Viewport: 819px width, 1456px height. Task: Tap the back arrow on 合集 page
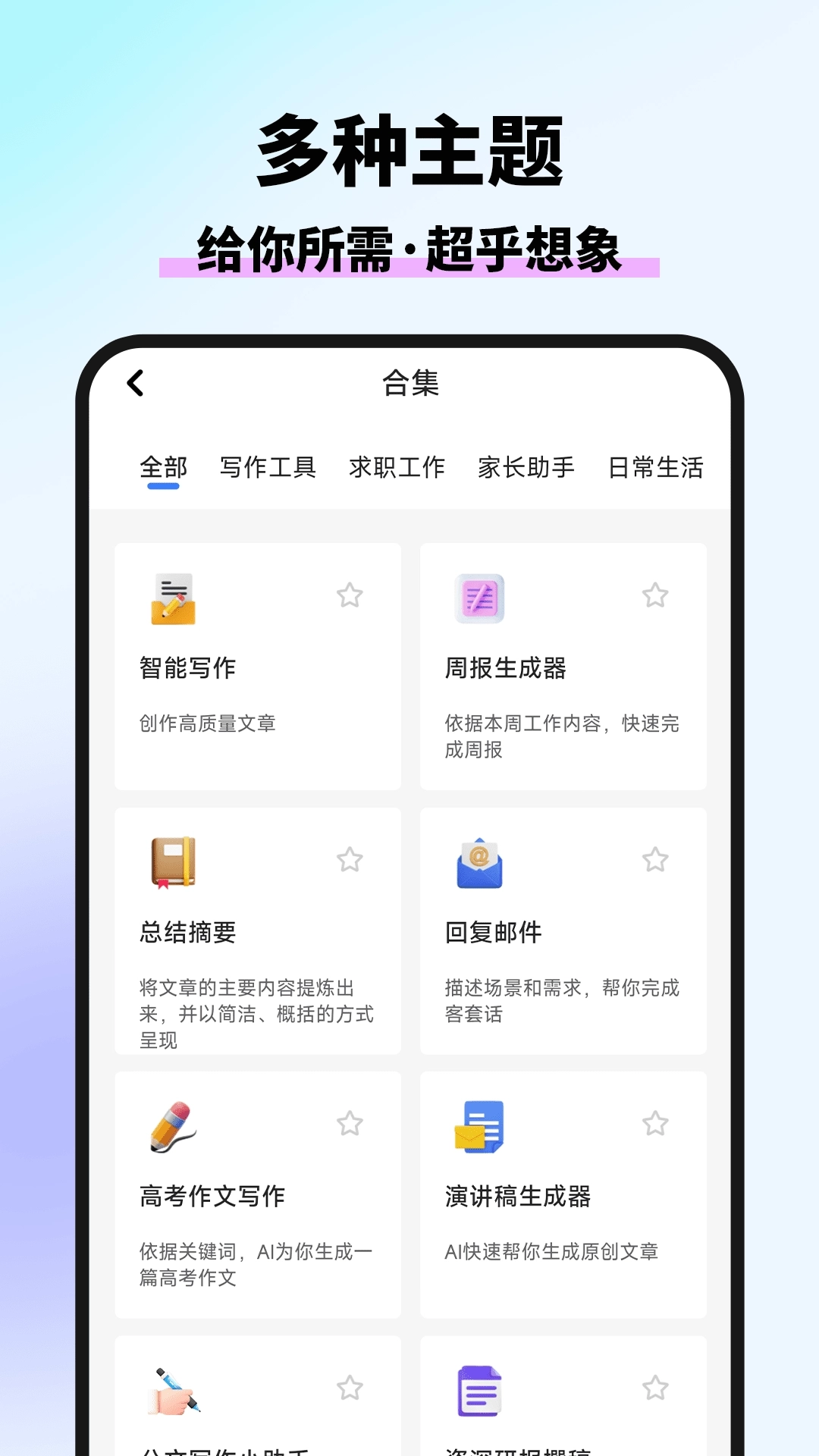click(x=135, y=384)
